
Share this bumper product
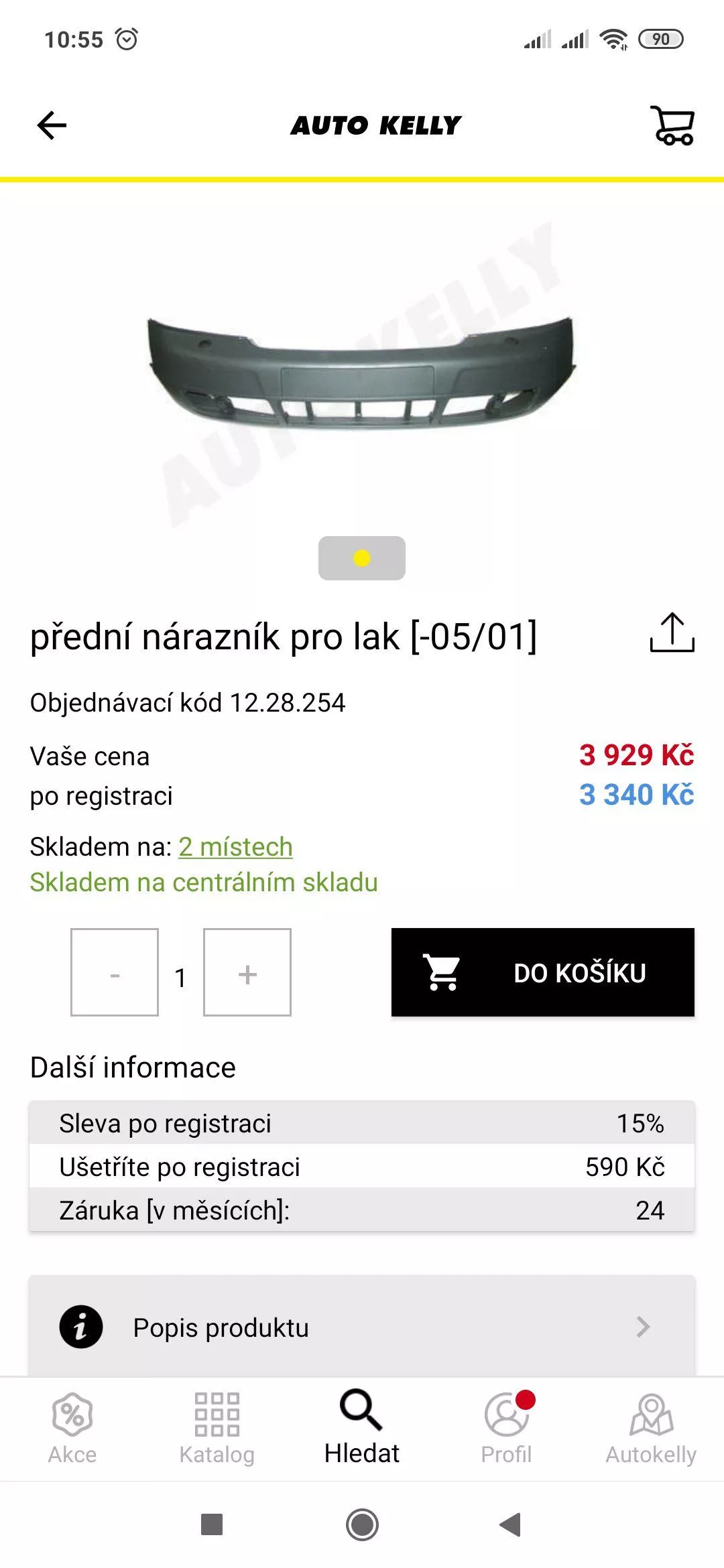672,633
